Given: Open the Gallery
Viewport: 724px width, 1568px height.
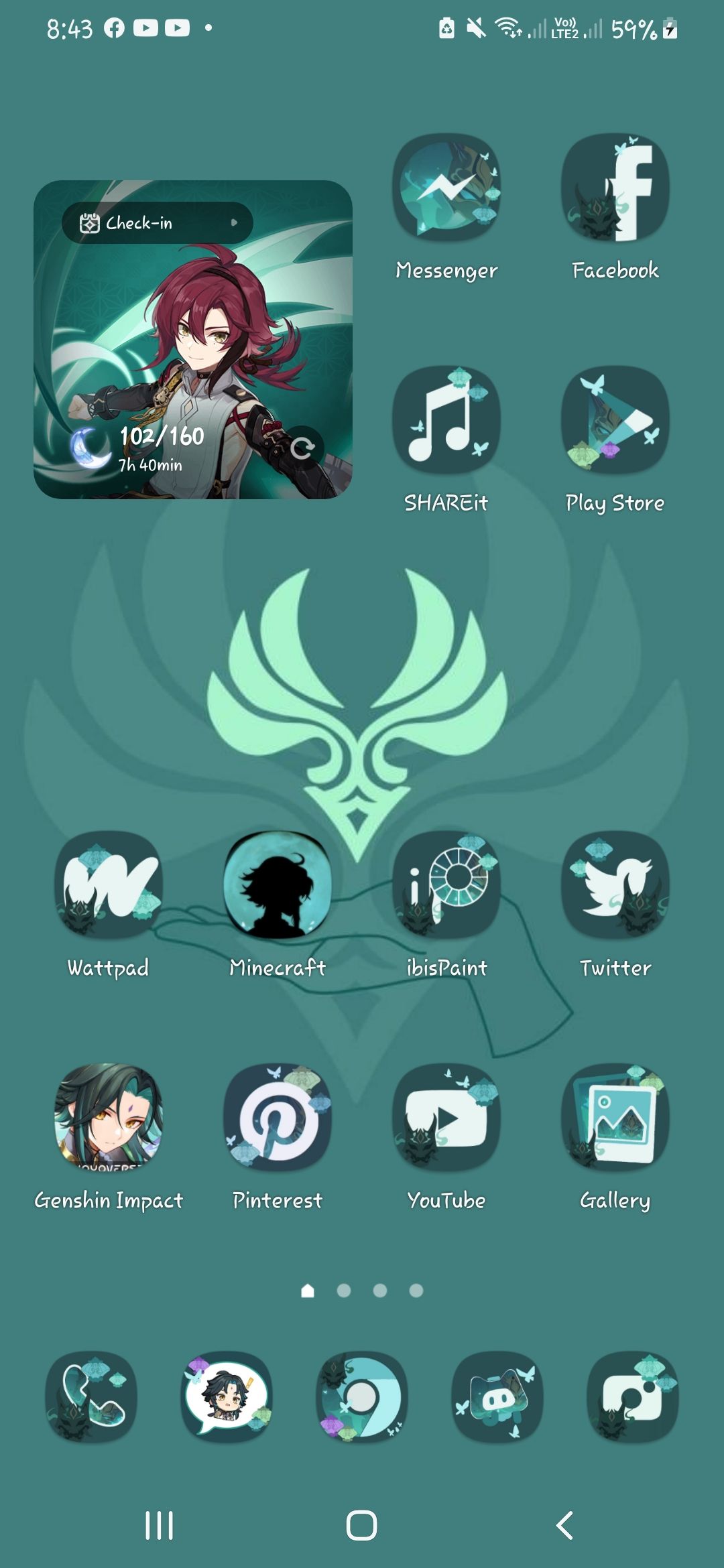Looking at the screenshot, I should 615,1117.
